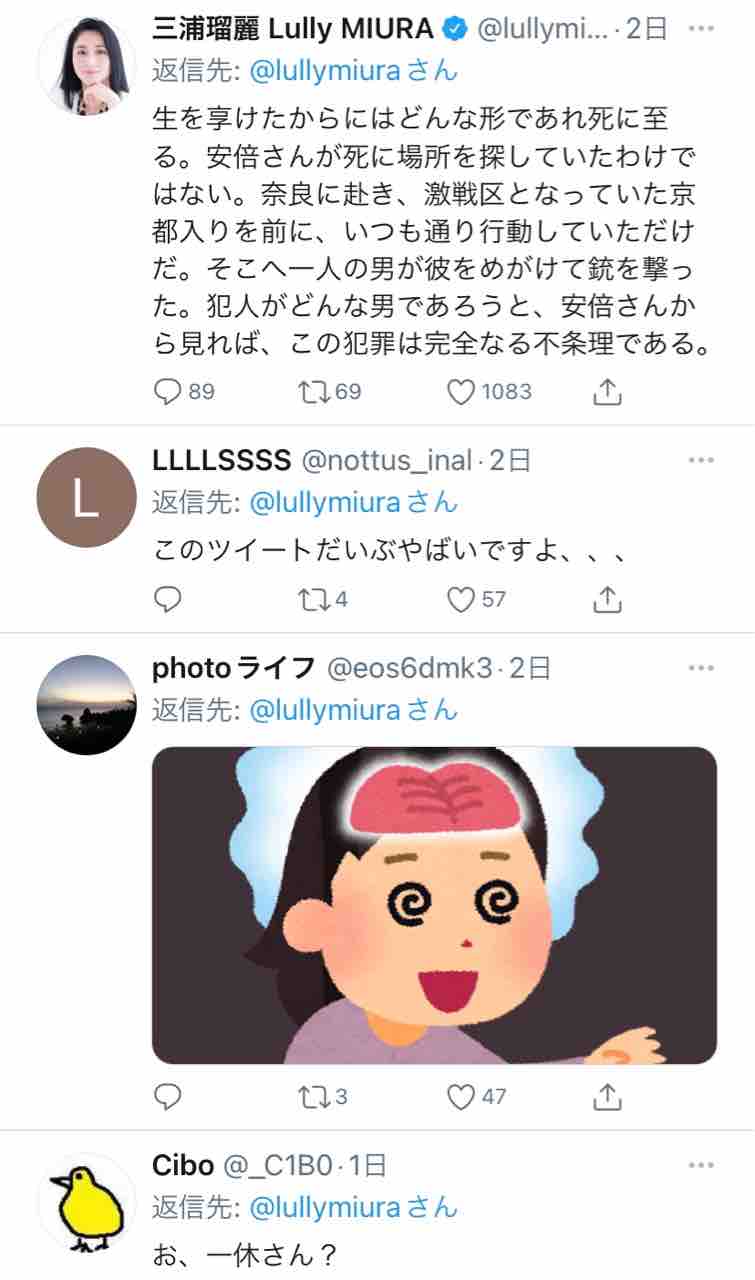Open Lully MIURA's profile picture
Screen dimensions: 755x1280
pos(86,67)
